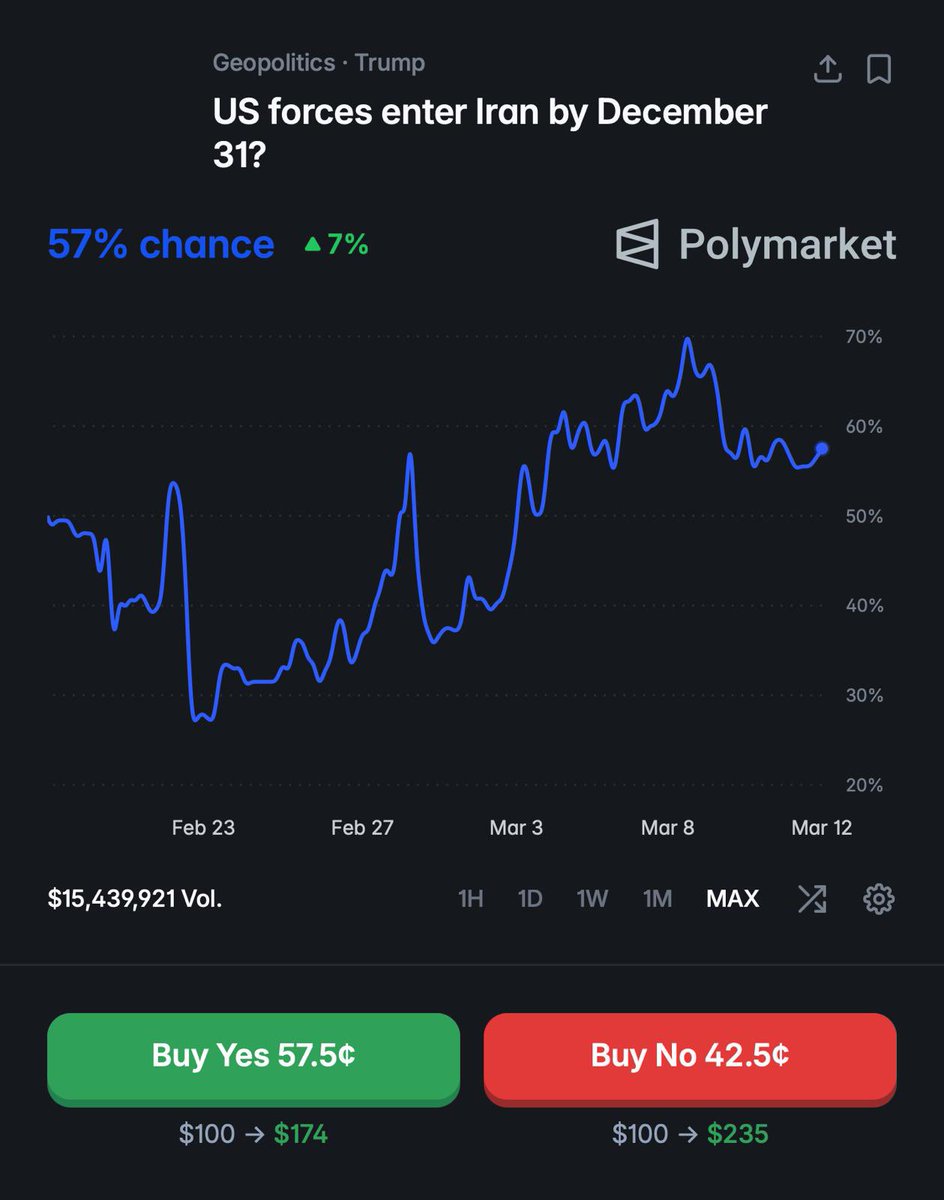Select the 1D chart range
This screenshot has height=1200, width=944.
click(x=530, y=899)
